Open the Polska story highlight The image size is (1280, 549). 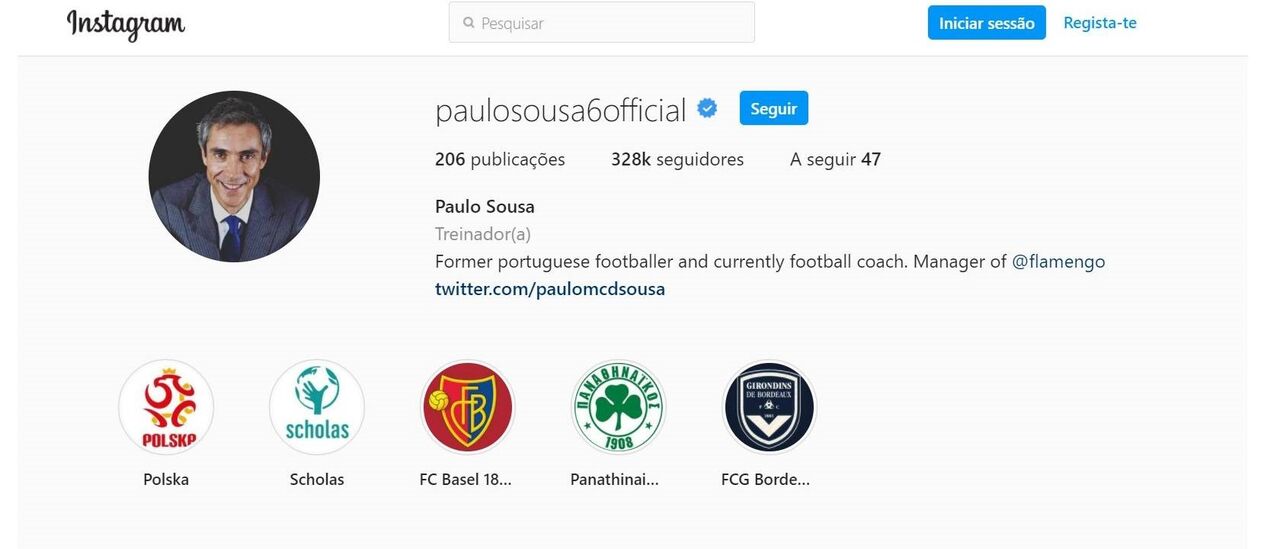point(166,408)
